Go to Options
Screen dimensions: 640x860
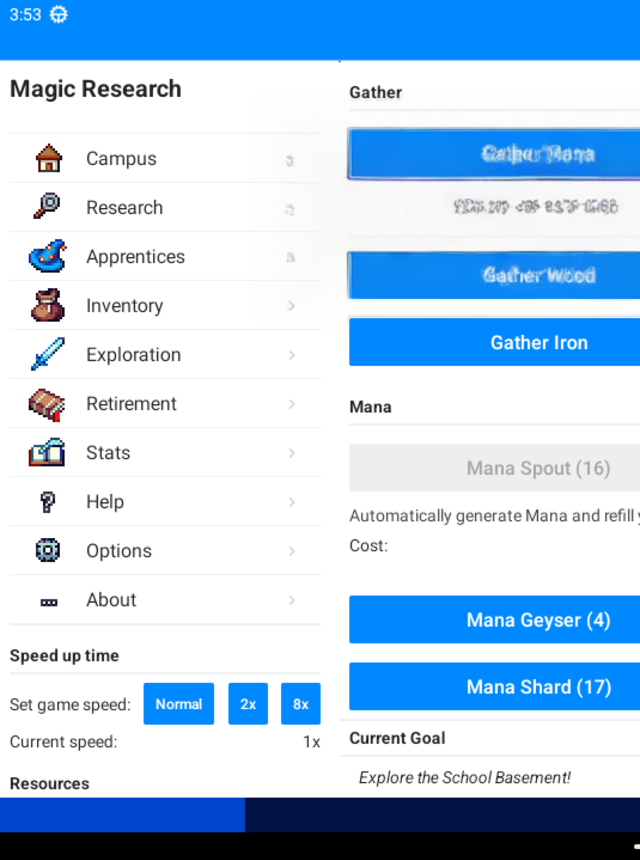(165, 550)
